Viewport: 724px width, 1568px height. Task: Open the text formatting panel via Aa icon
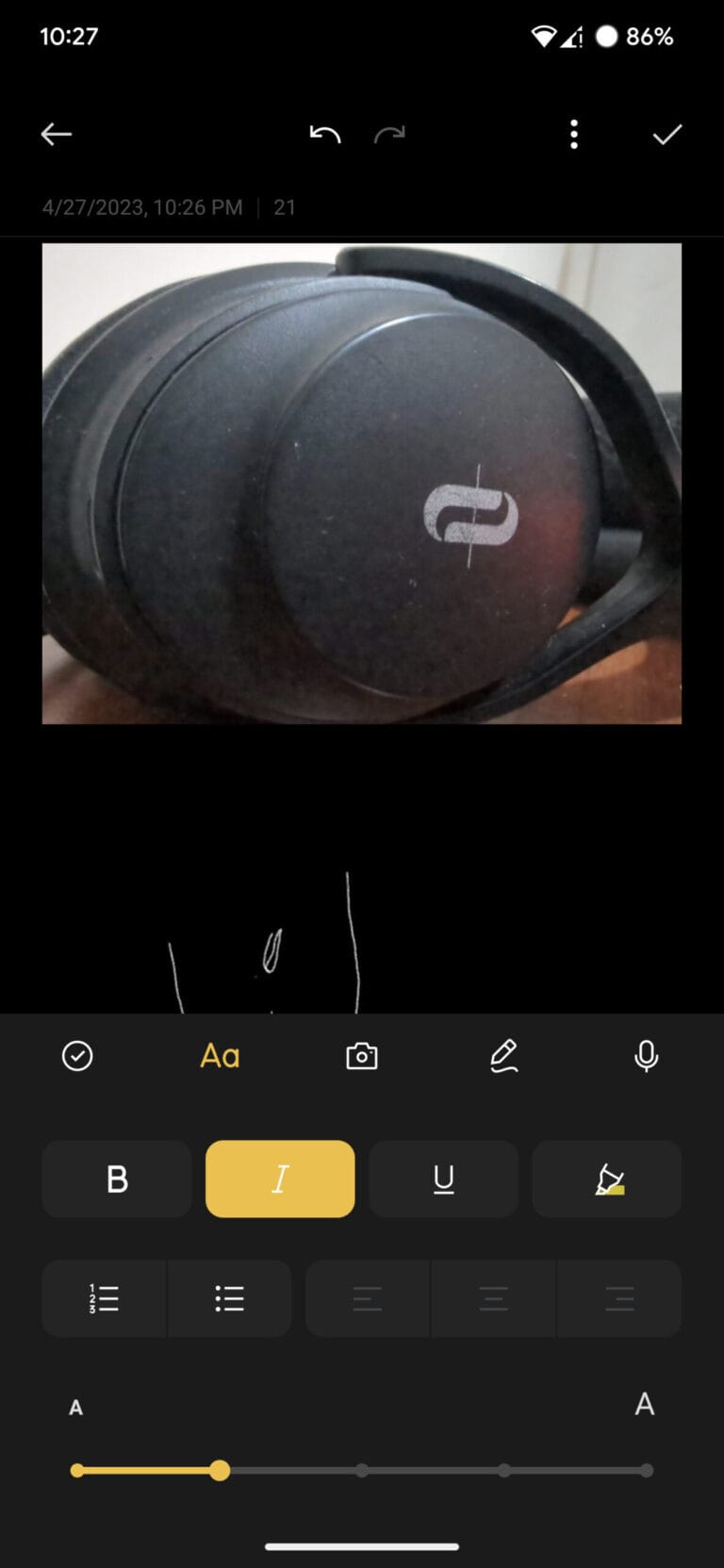click(x=219, y=1056)
